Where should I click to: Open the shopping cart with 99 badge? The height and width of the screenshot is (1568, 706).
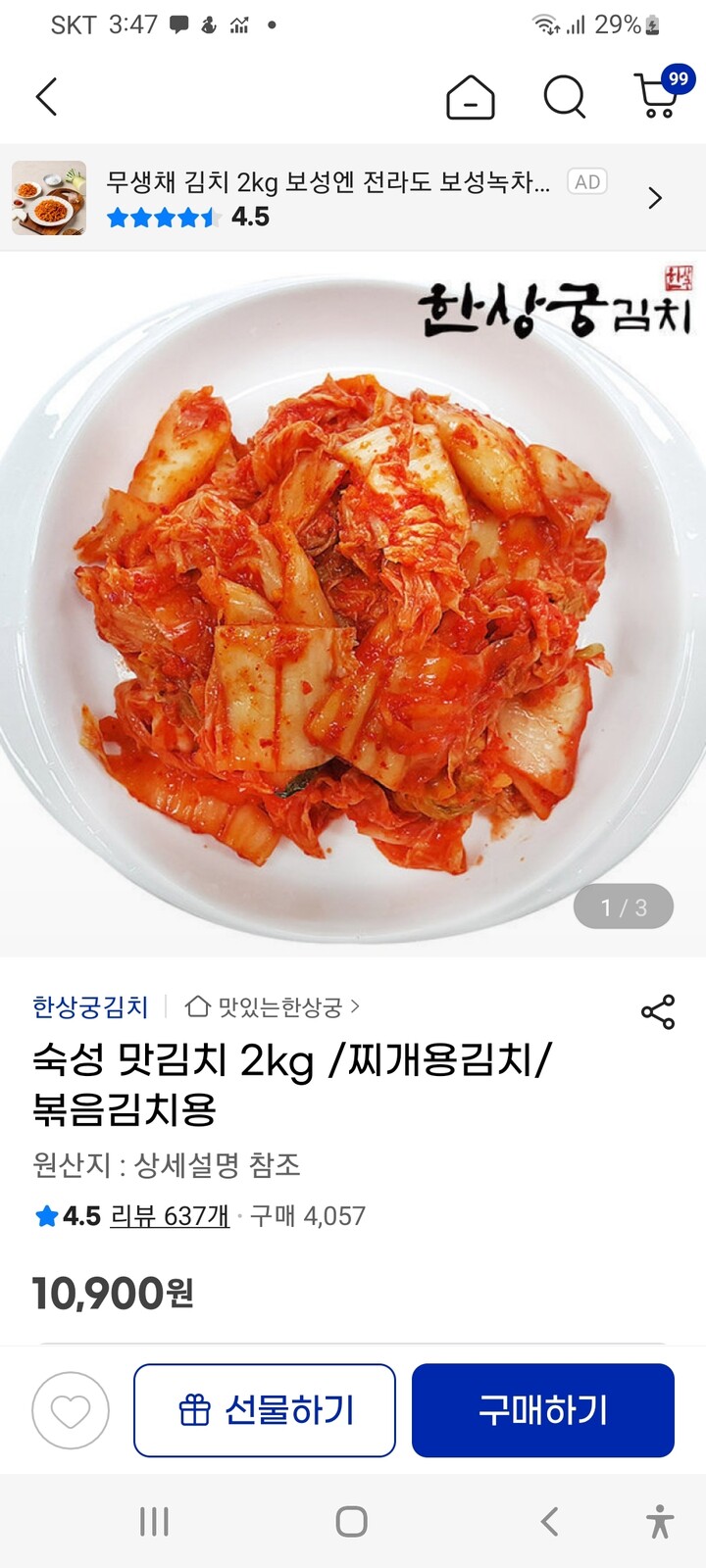661,93
